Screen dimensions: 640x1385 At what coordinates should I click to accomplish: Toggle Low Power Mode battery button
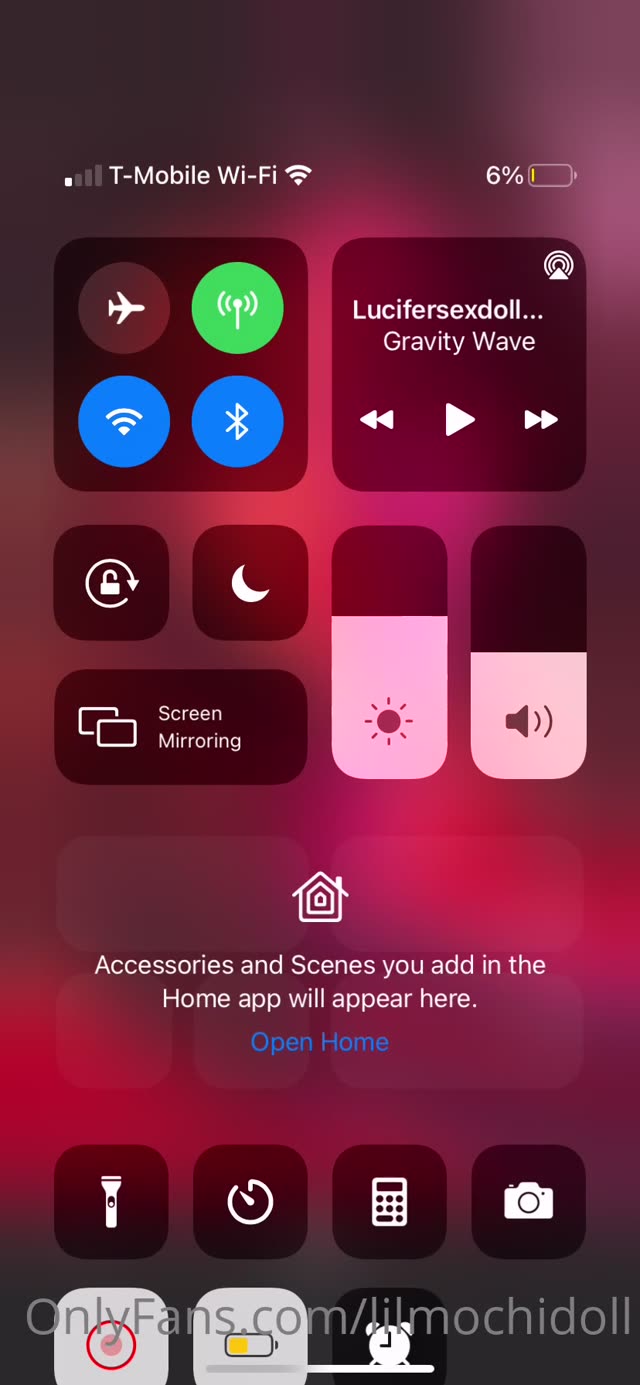tap(250, 1343)
